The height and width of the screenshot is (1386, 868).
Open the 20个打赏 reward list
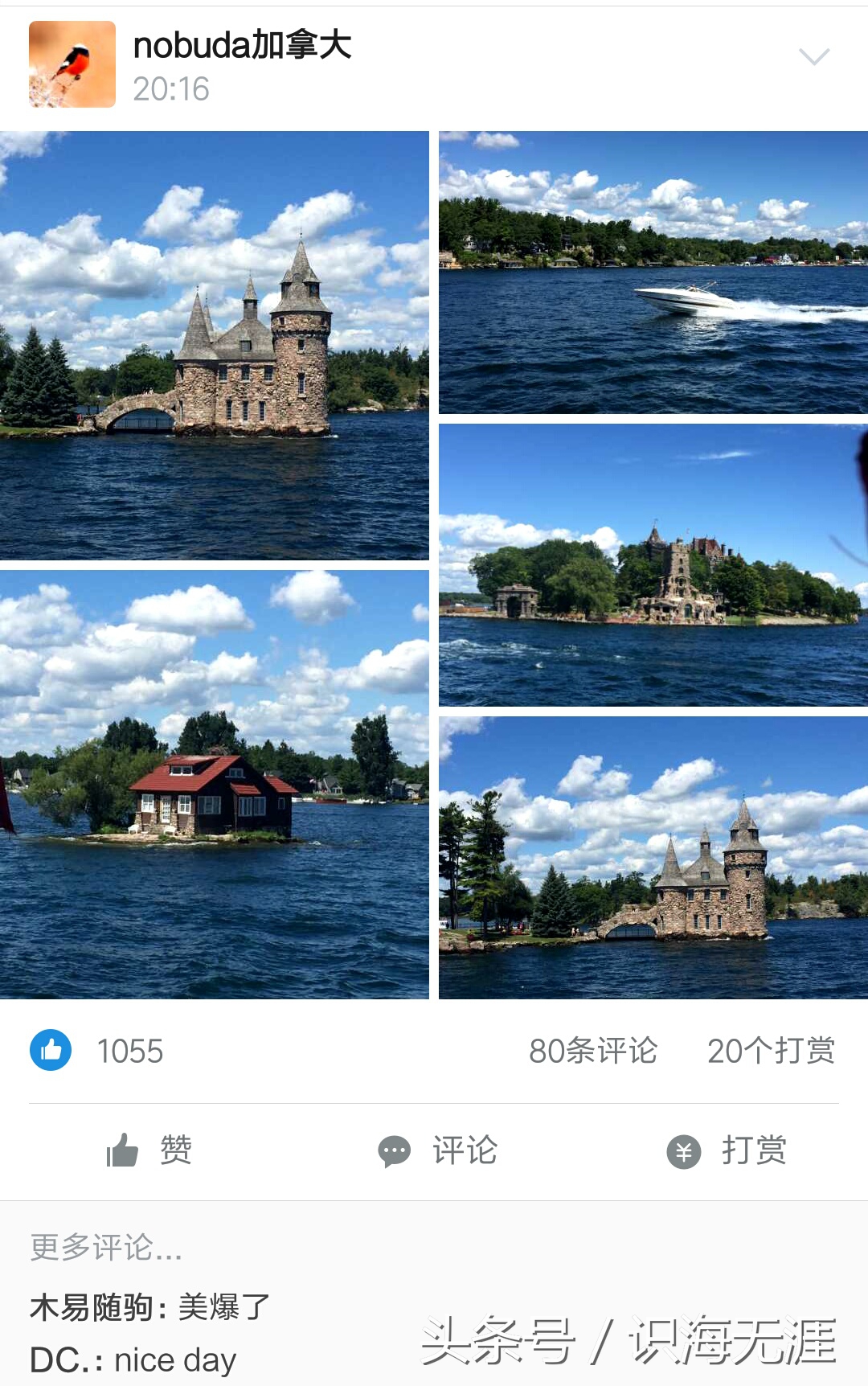(x=770, y=1048)
